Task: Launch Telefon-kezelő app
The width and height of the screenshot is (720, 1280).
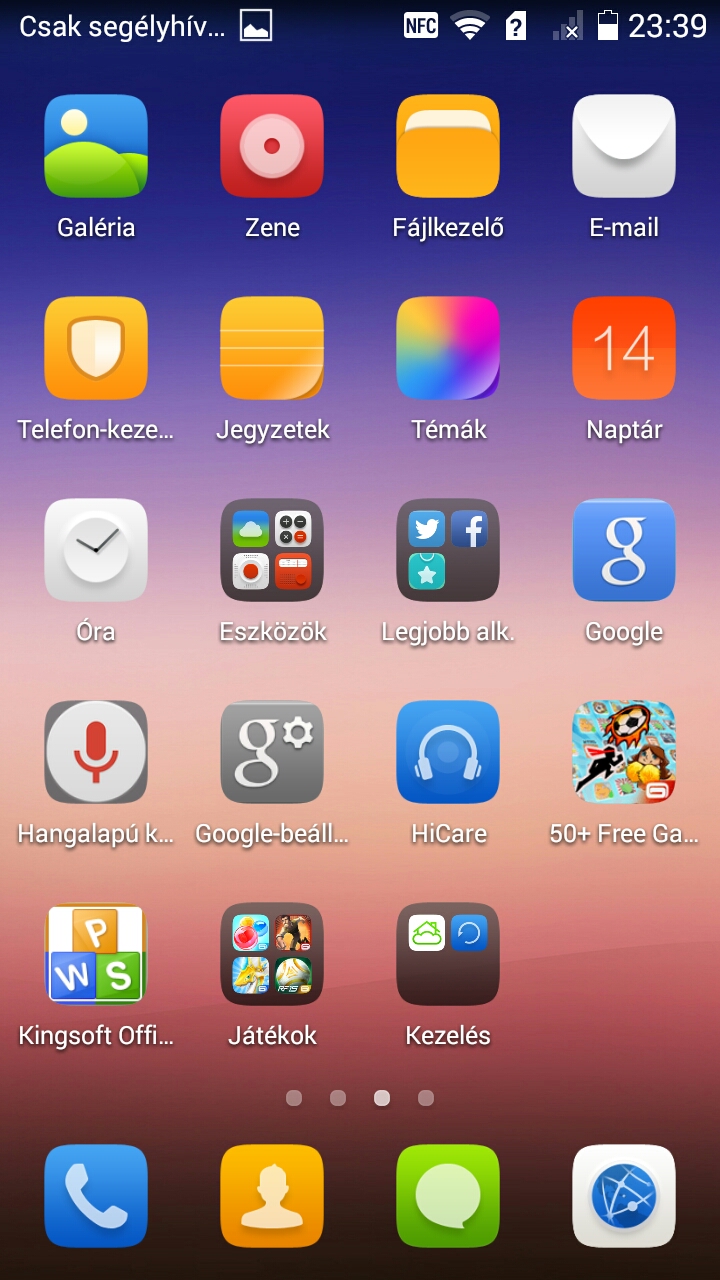Action: [96, 349]
